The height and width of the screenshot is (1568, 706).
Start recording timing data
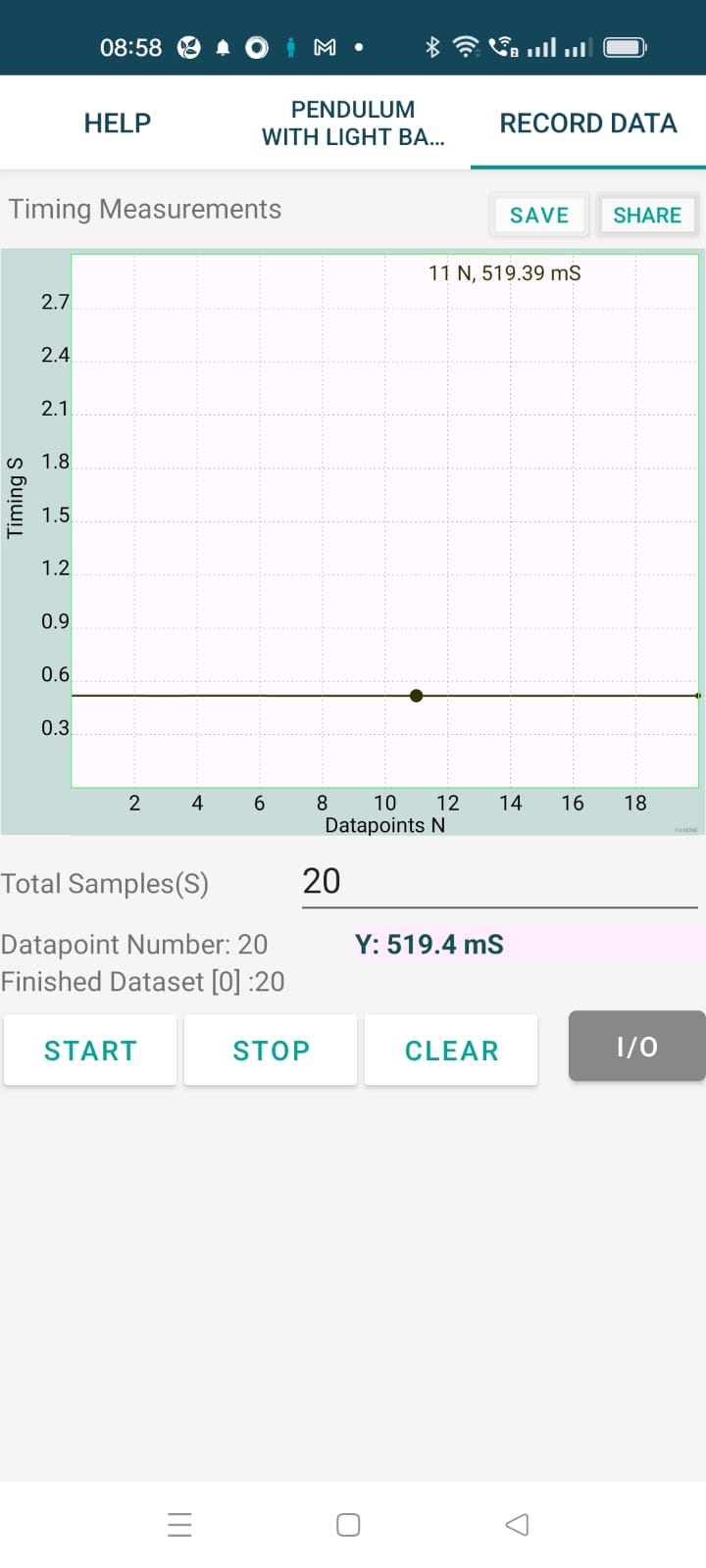[90, 1051]
